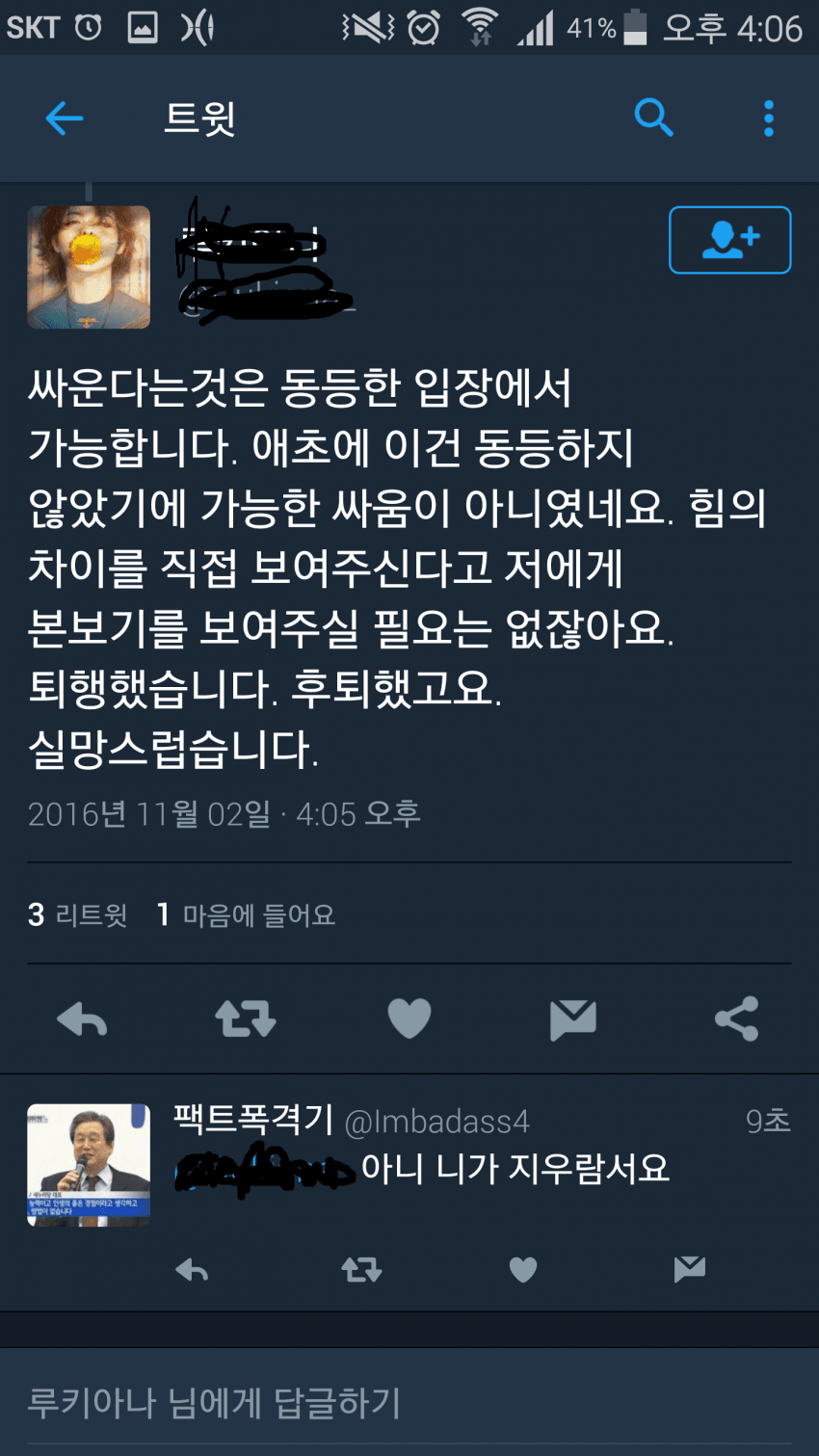
Task: Open the overflow menu
Action: tap(768, 119)
